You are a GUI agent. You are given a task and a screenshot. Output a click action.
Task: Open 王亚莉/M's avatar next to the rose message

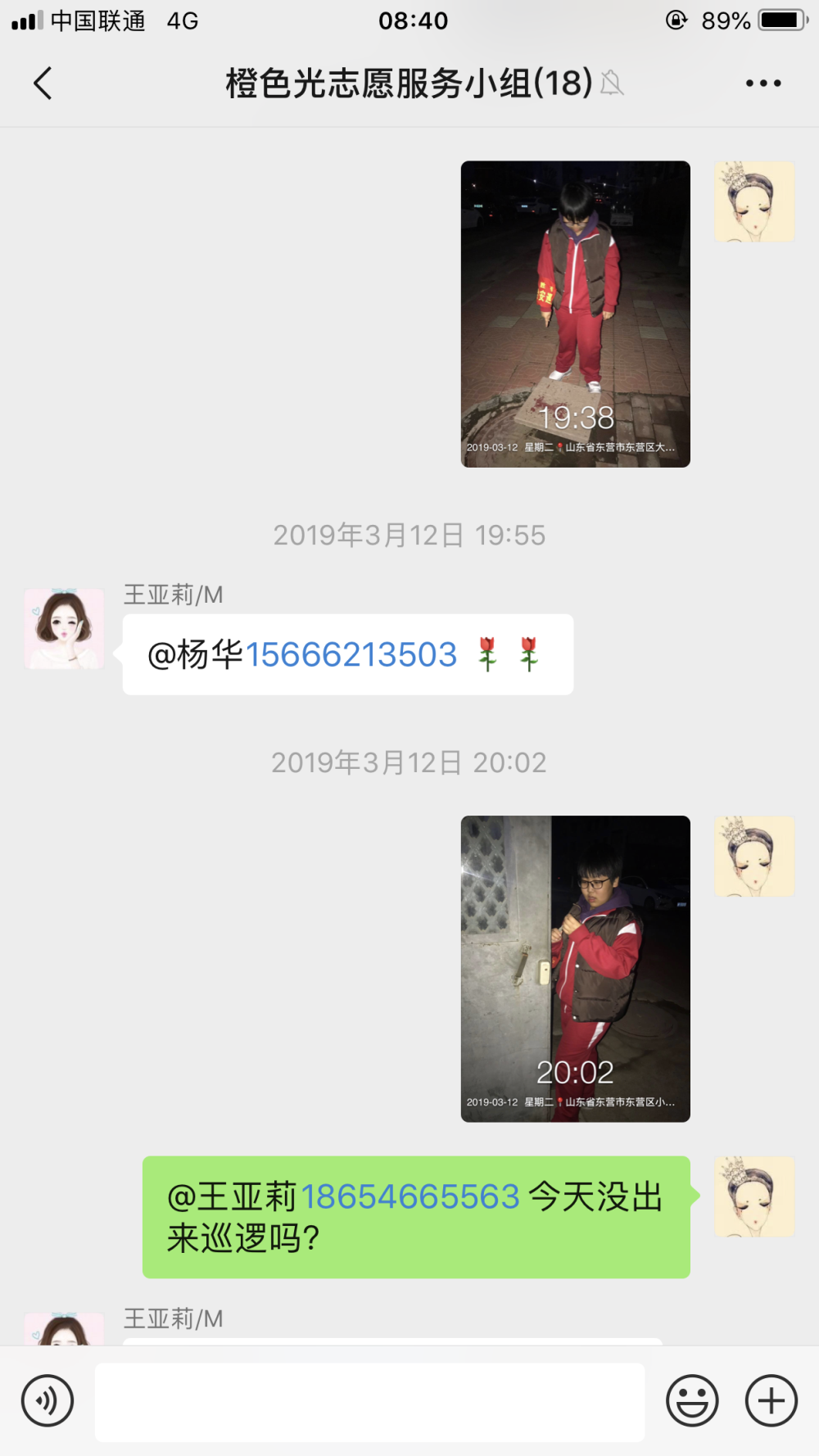tap(65, 629)
